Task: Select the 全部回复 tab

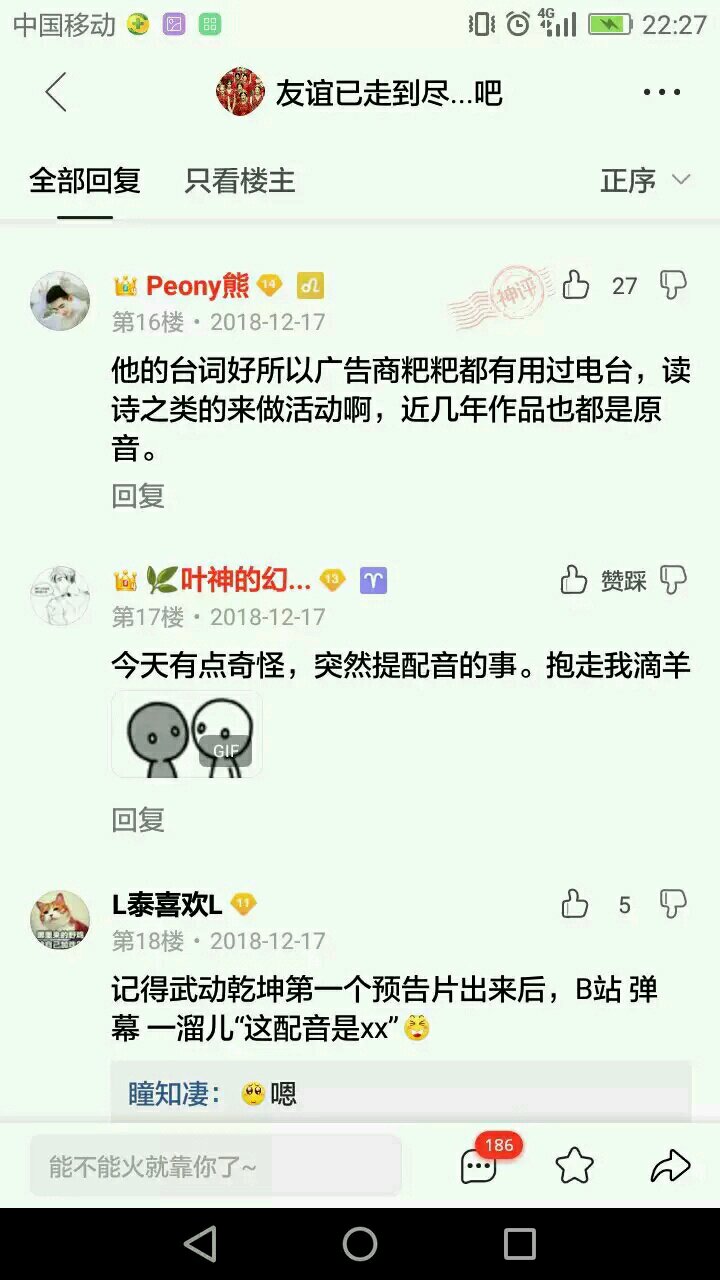Action: point(85,181)
